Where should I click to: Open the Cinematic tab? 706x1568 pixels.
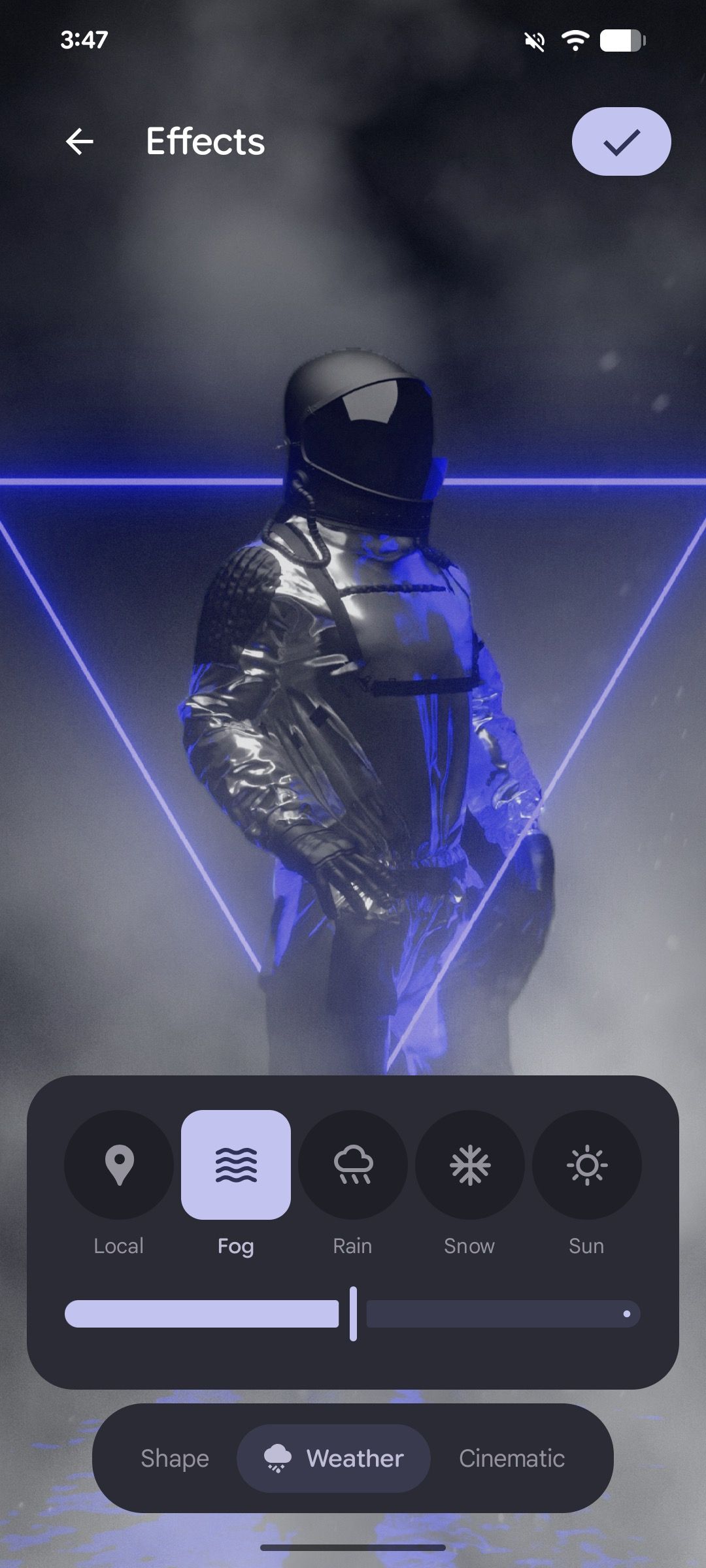[512, 1458]
